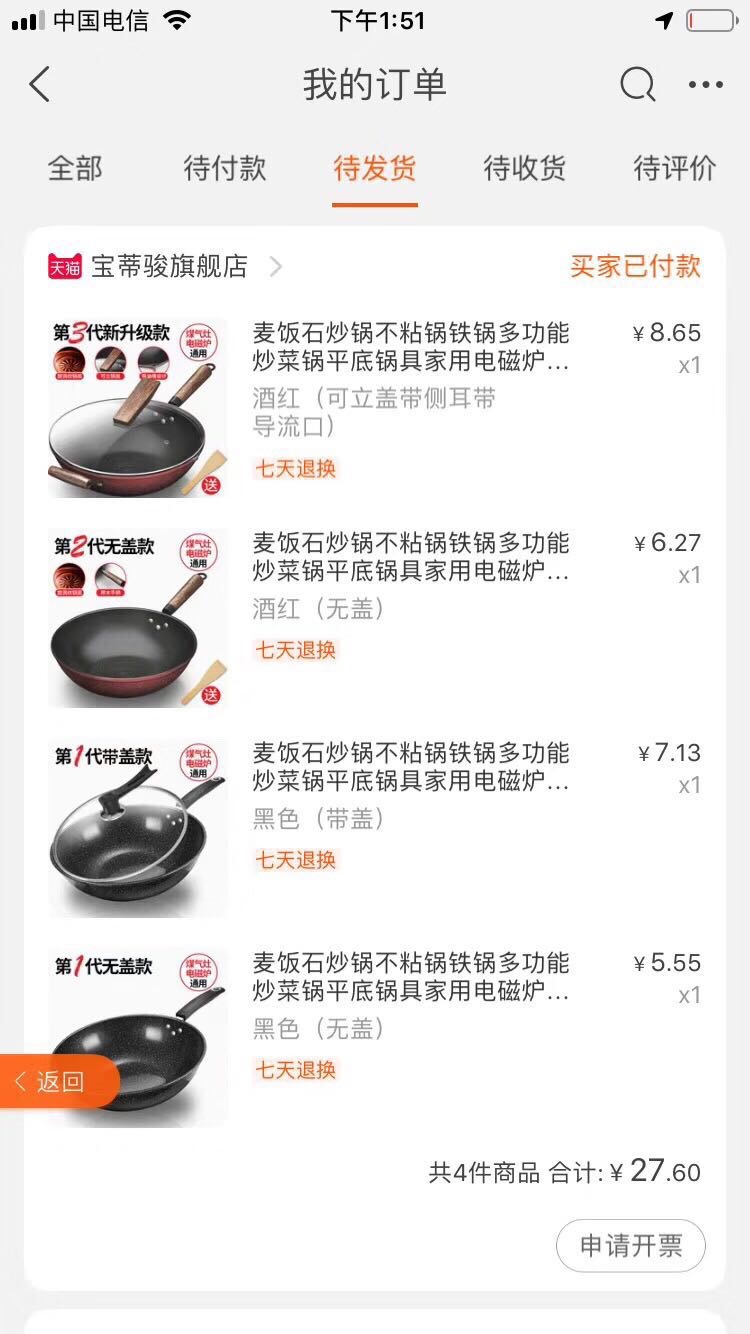The width and height of the screenshot is (750, 1334).
Task: Open the three-dot overflow menu
Action: point(705,85)
